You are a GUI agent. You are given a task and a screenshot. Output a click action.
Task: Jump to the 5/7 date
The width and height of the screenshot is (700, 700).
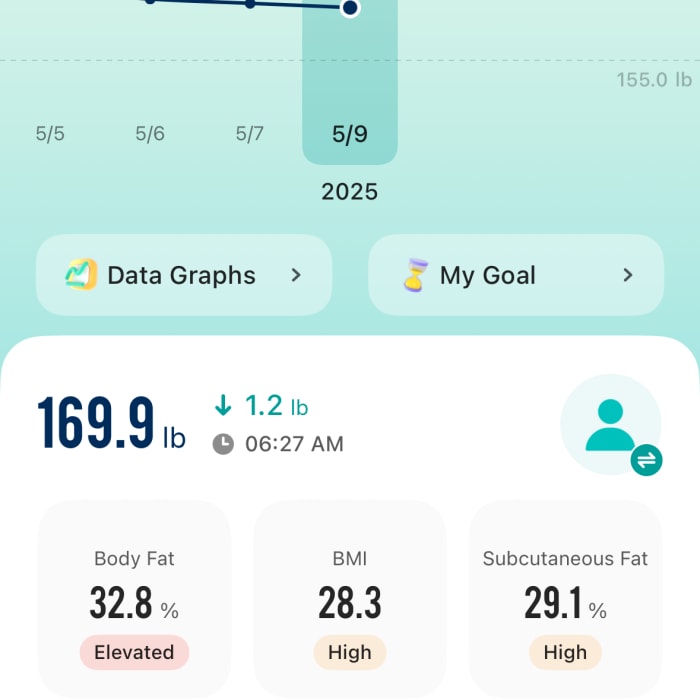(x=250, y=134)
